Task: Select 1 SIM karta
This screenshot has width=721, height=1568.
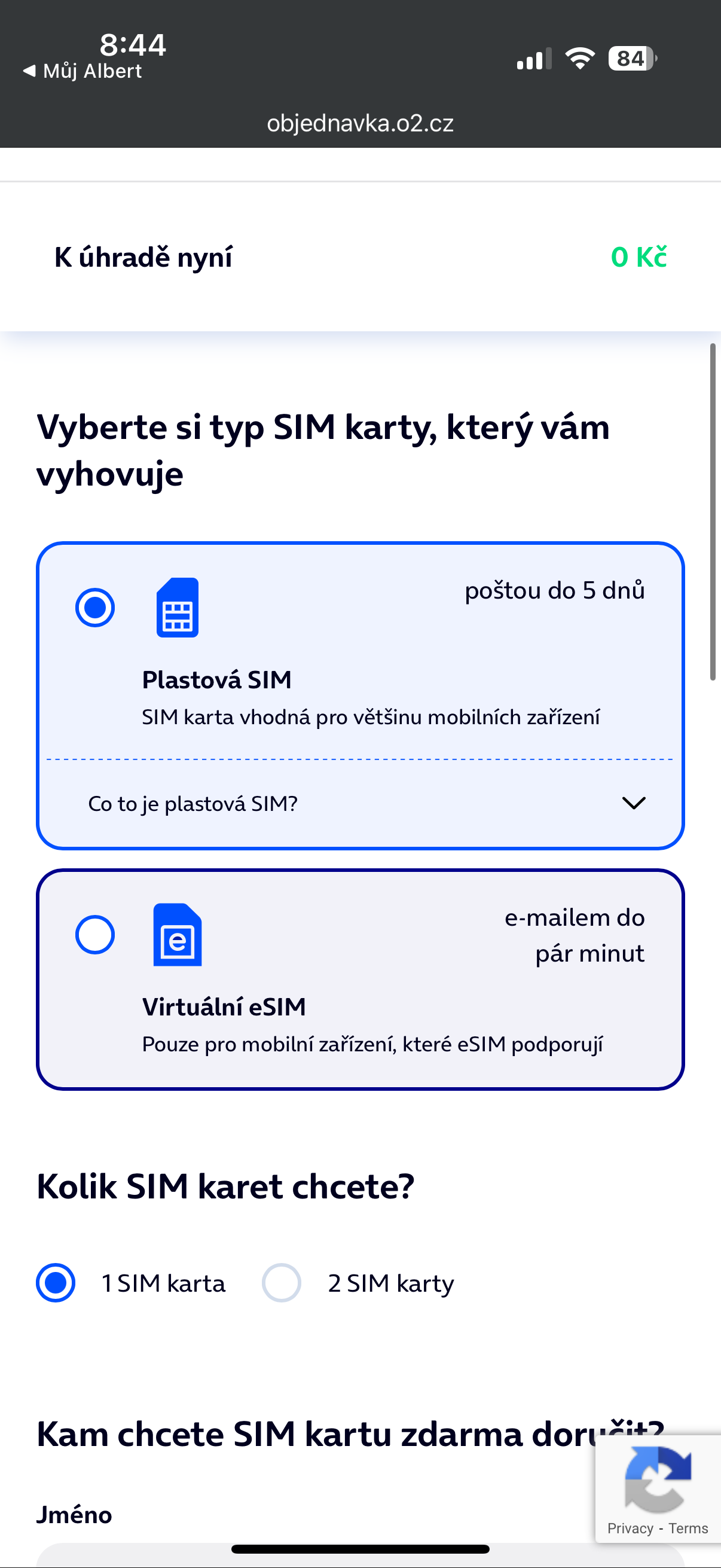Action: (x=56, y=1283)
